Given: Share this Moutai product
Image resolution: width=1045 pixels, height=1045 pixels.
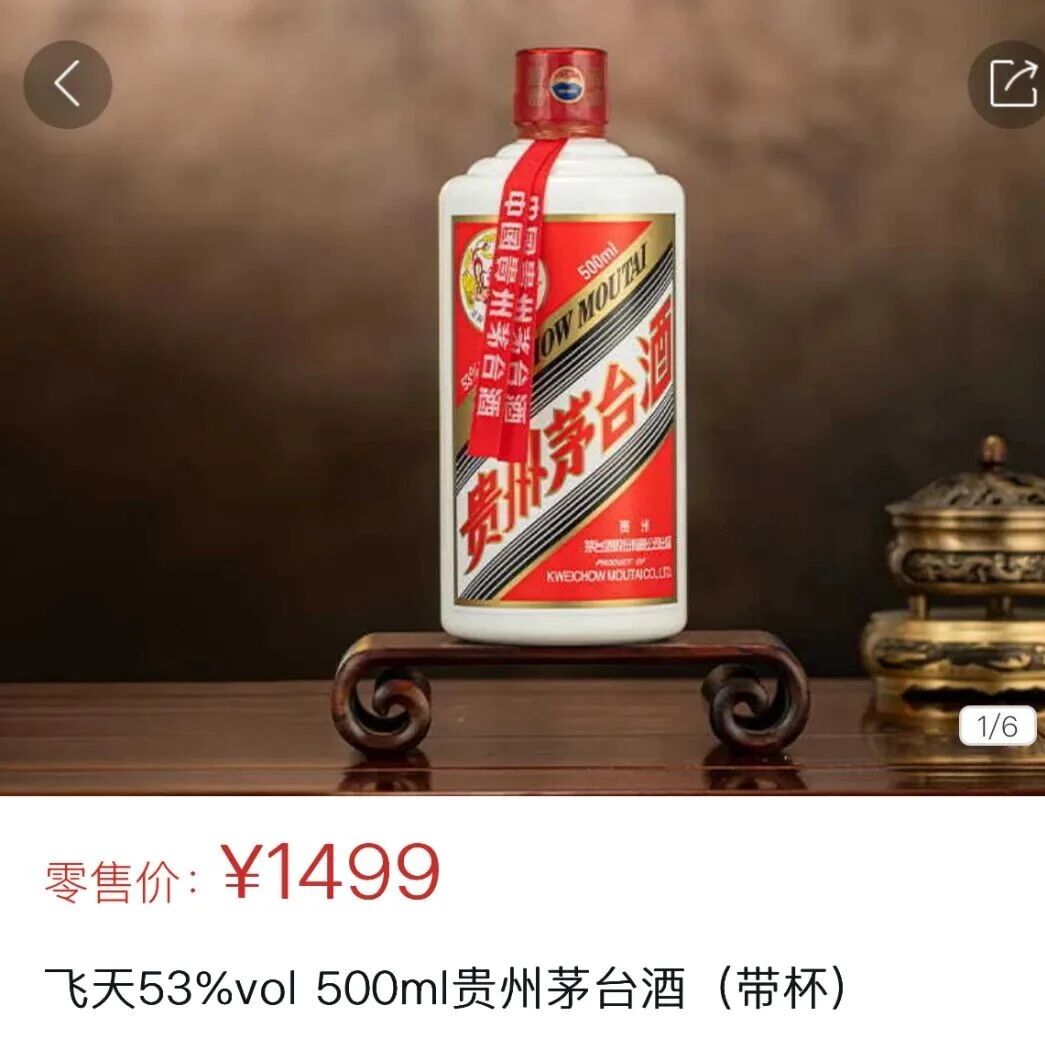Looking at the screenshot, I should 1011,85.
